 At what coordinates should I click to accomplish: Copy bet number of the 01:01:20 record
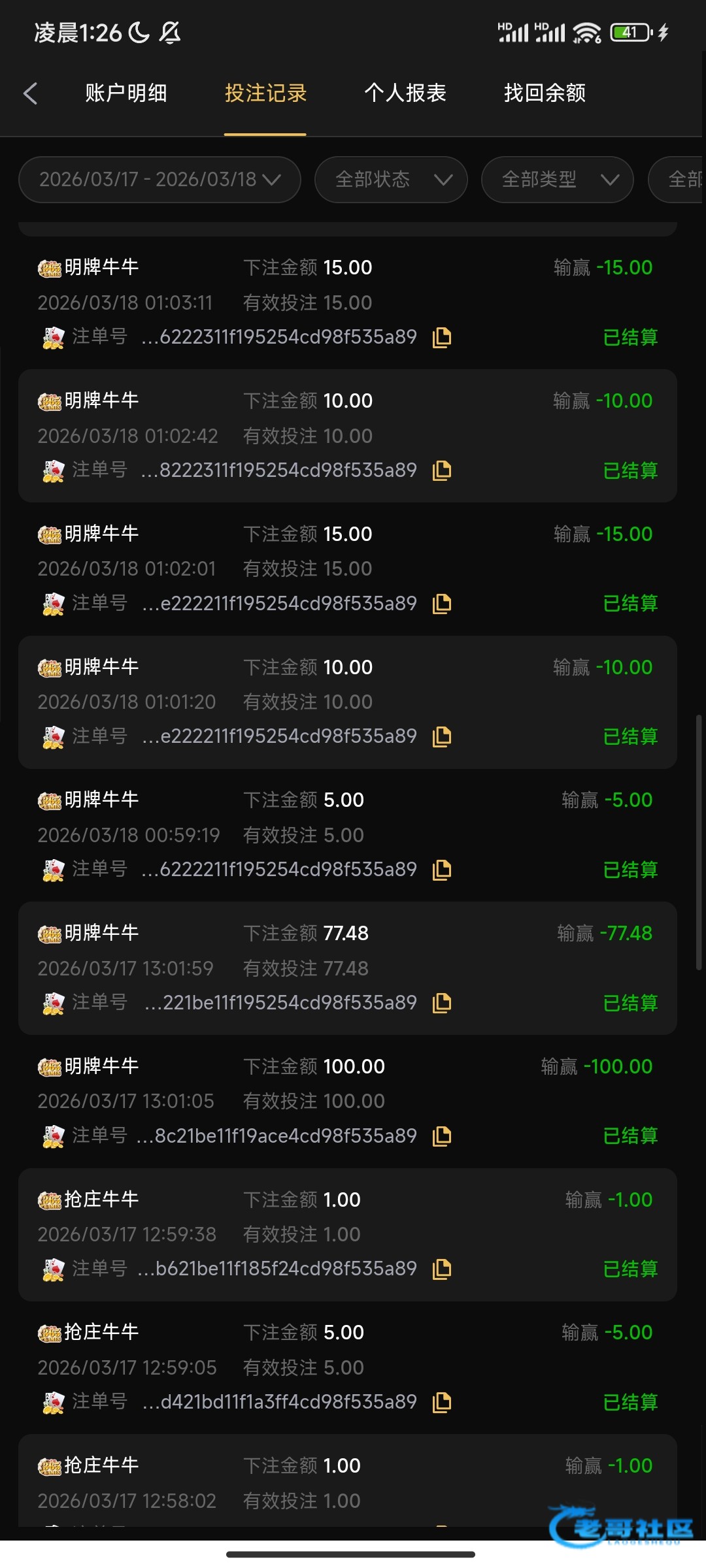(x=442, y=737)
